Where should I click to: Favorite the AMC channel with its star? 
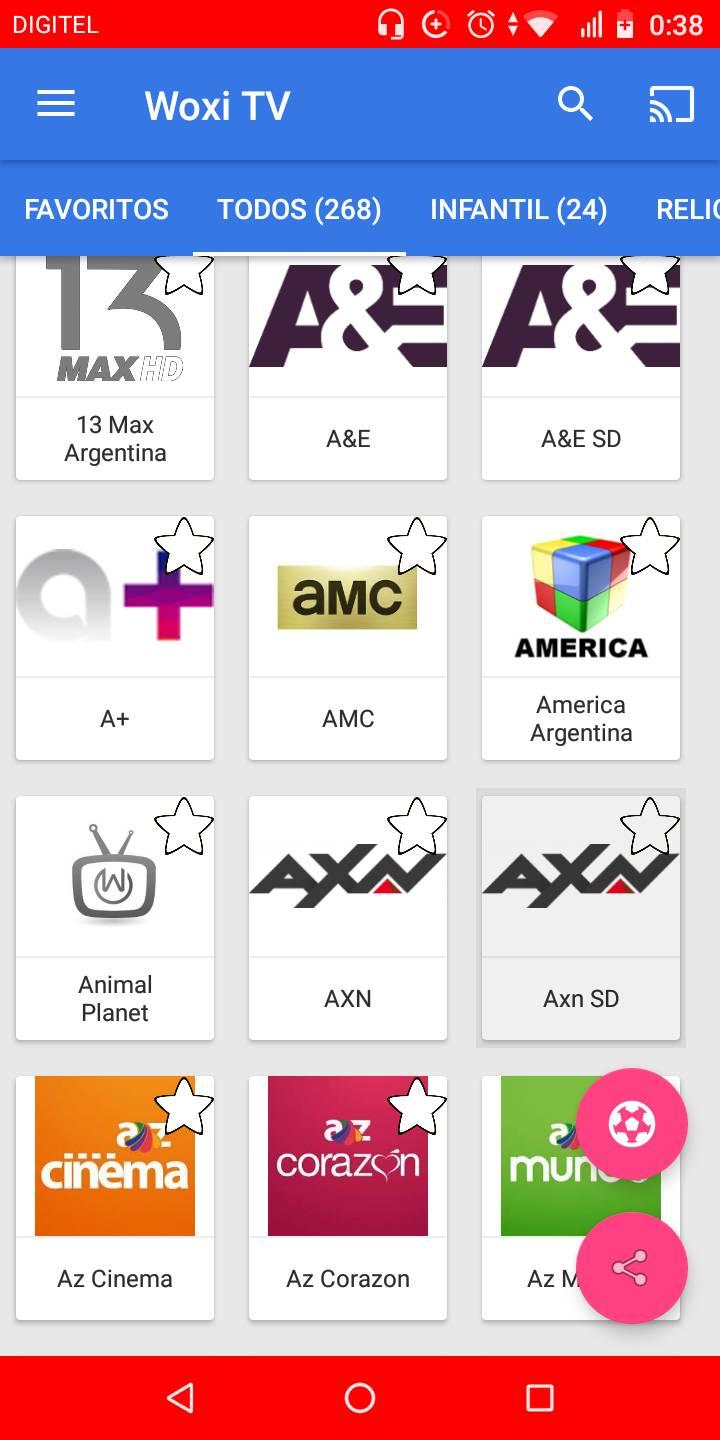pos(417,547)
